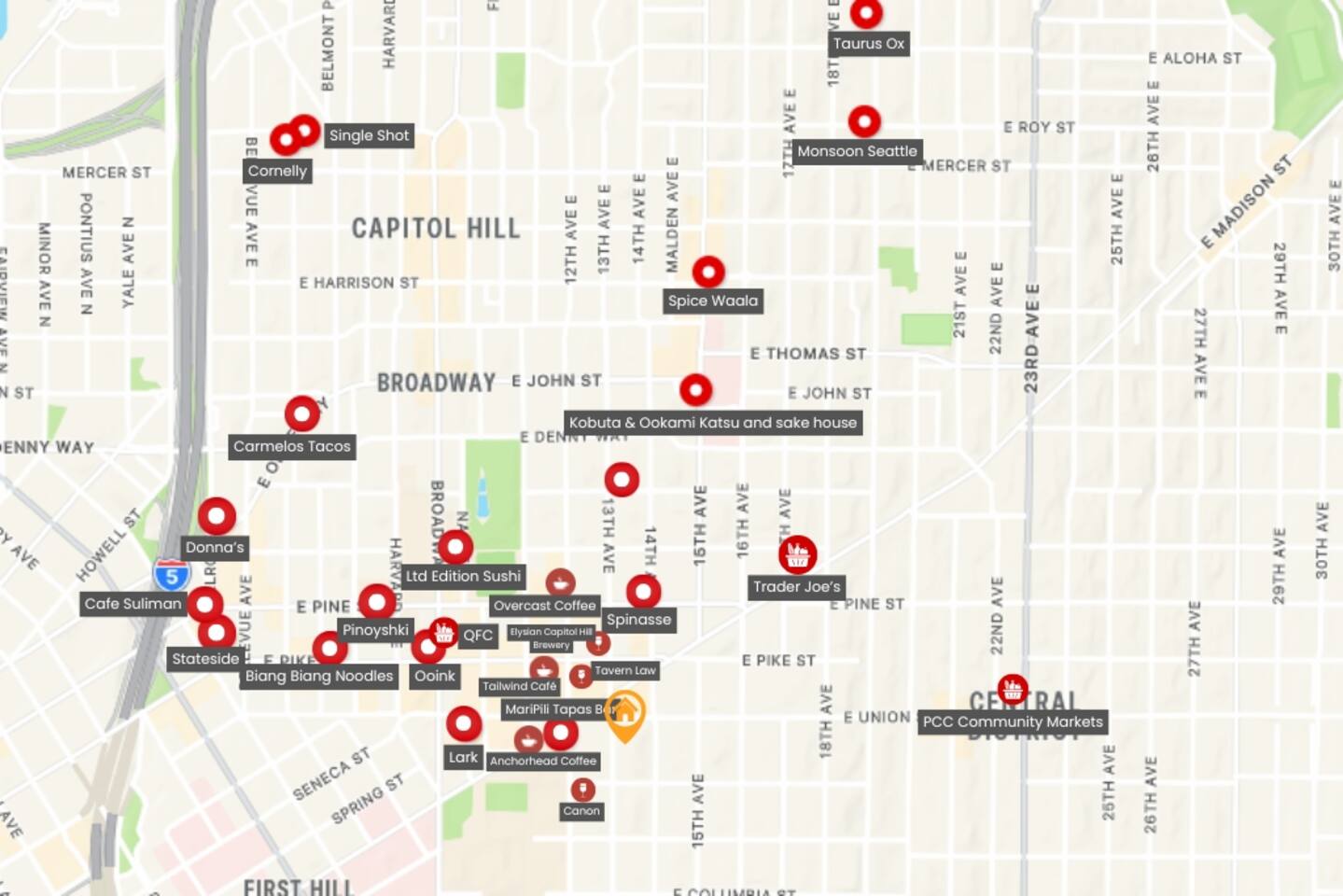
Task: Select the Spinasse marker
Action: (643, 591)
